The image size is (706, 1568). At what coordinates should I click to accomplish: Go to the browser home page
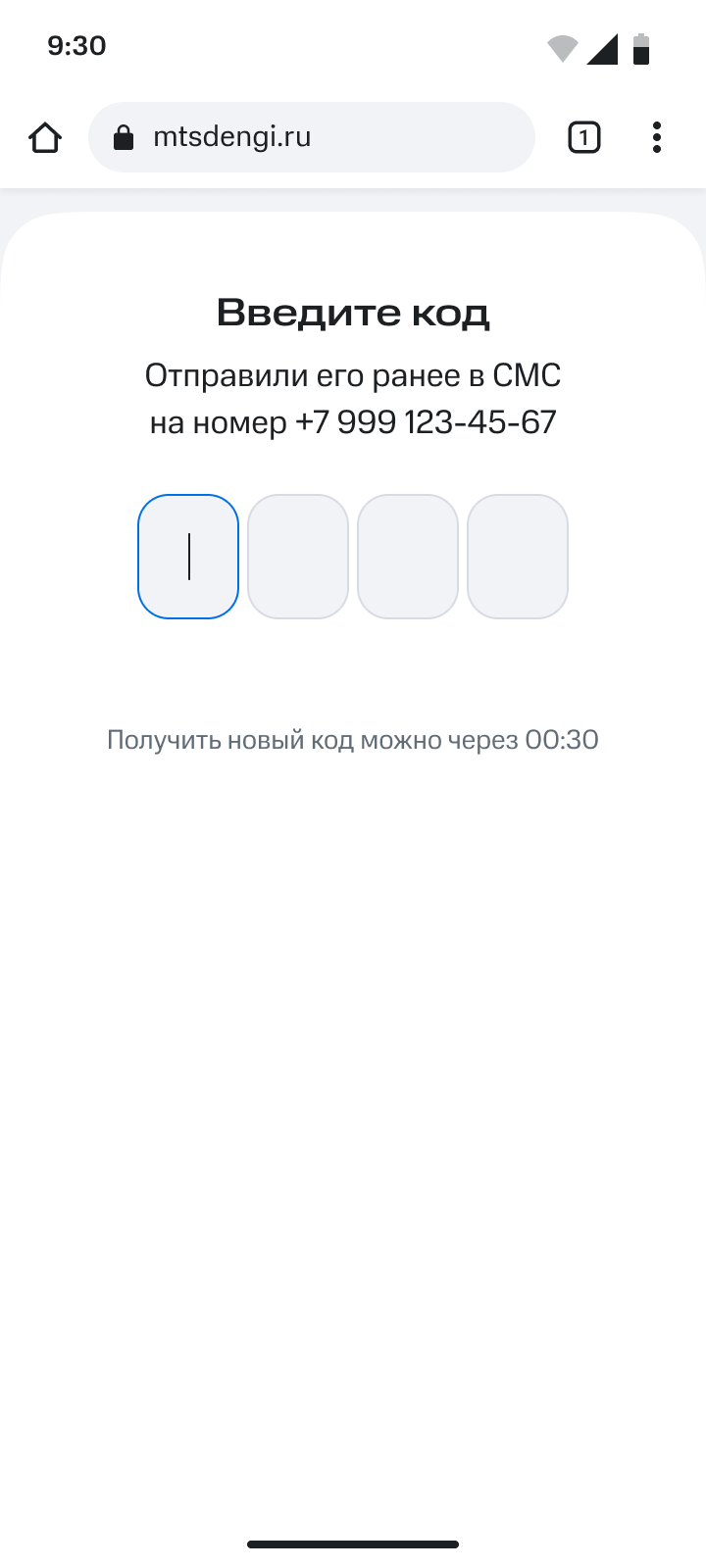point(45,138)
